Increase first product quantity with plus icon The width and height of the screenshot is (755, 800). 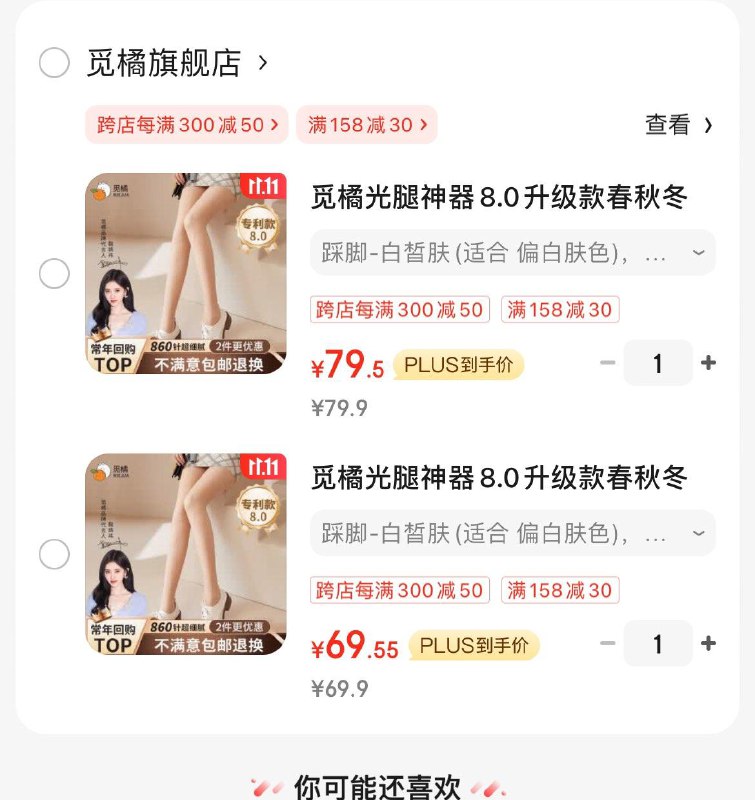[x=709, y=363]
